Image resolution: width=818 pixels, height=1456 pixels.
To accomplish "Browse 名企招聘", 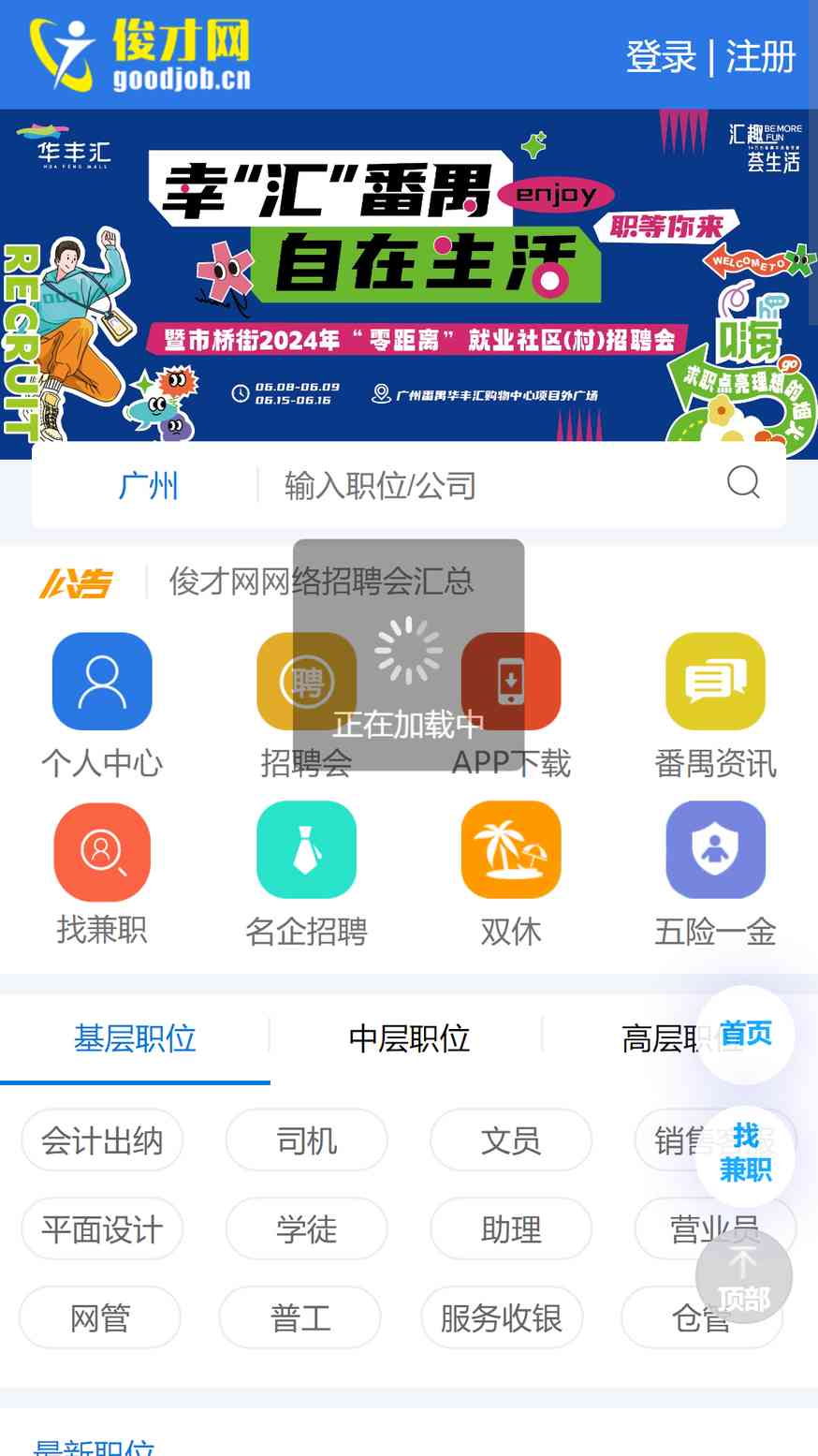I will tap(306, 875).
